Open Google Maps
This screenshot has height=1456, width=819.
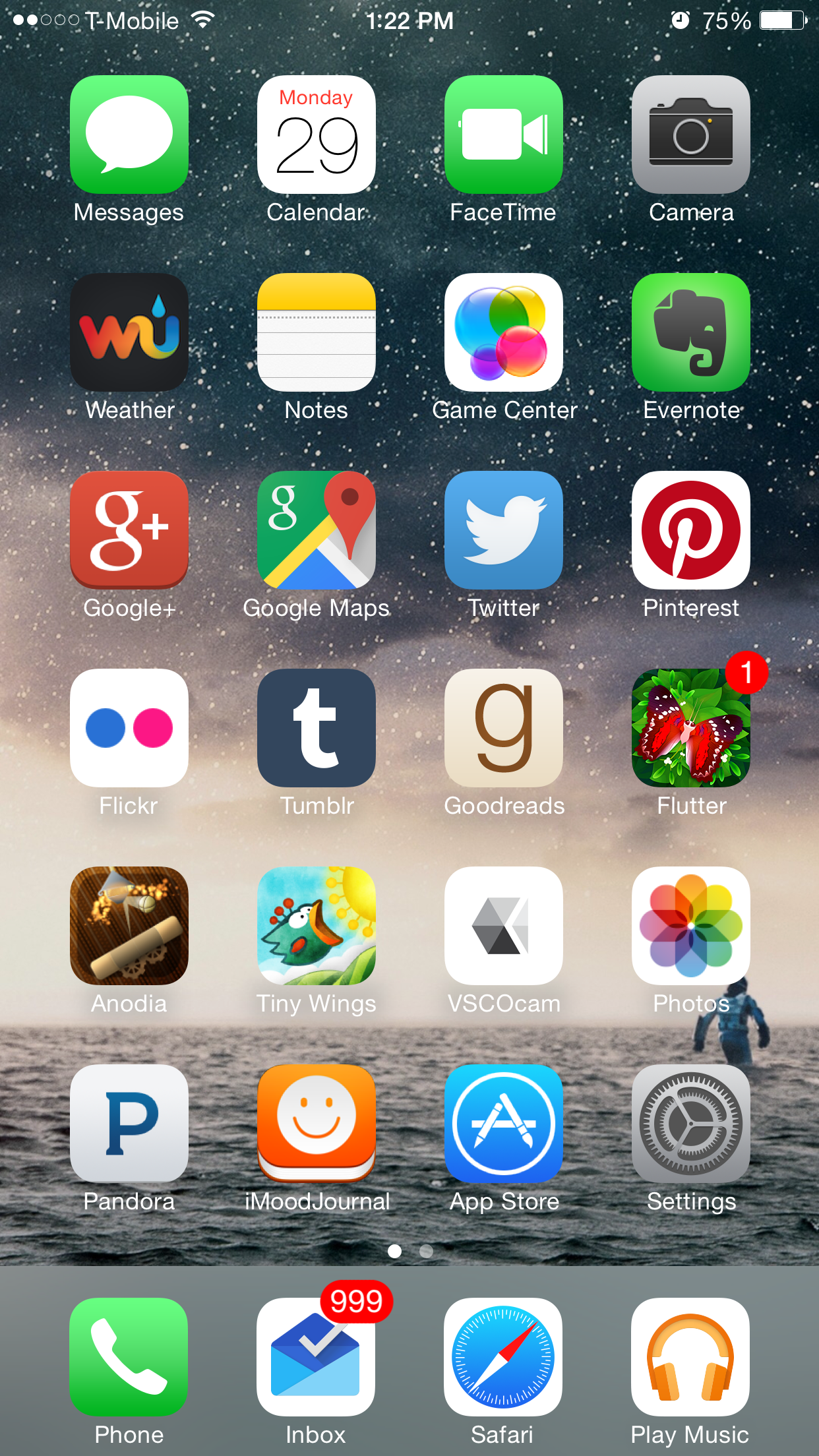[x=317, y=530]
